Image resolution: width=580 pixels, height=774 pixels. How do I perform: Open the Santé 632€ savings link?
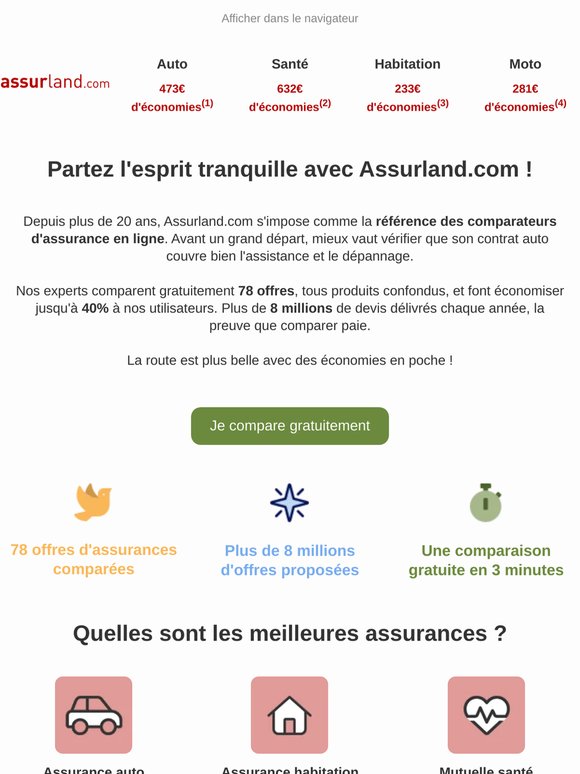tap(290, 97)
